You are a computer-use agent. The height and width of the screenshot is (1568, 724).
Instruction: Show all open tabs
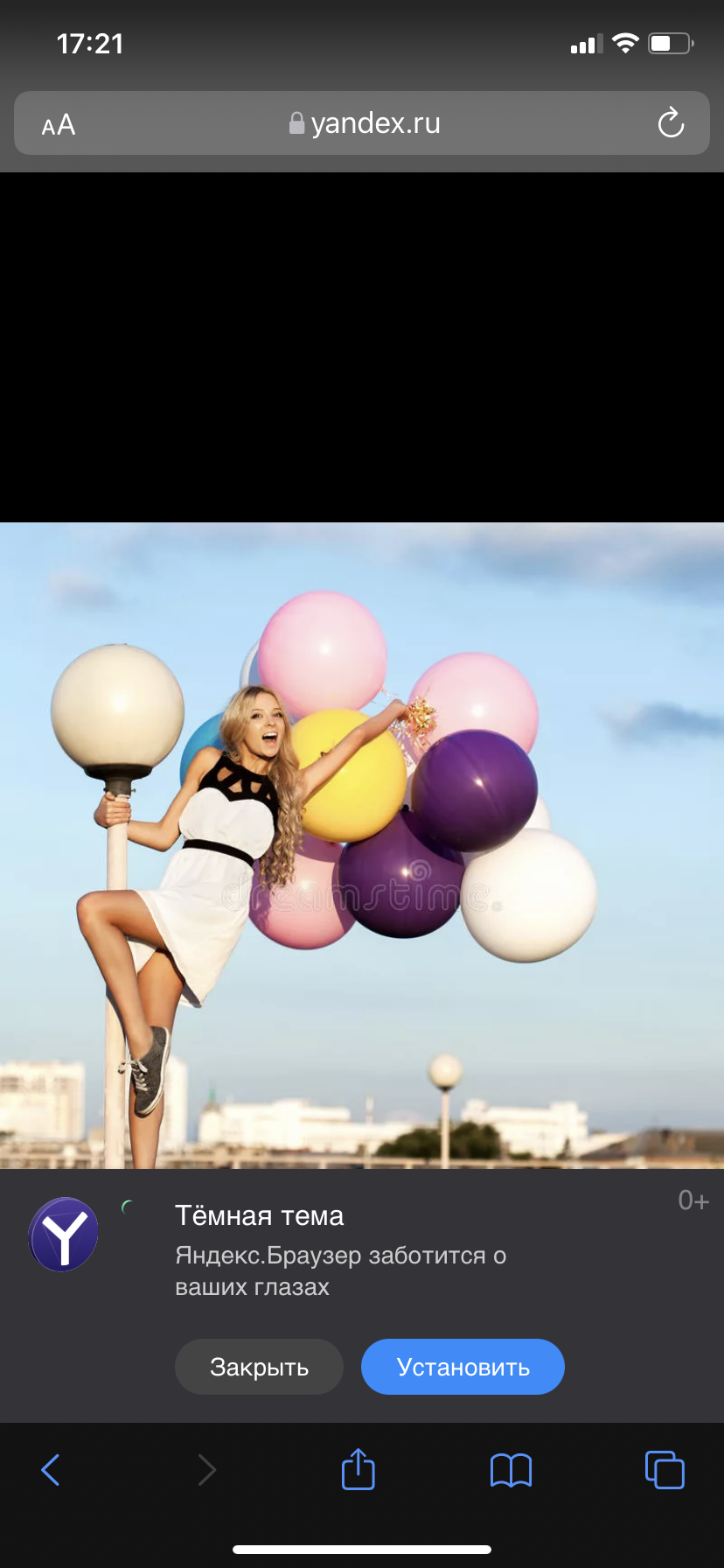pyautogui.click(x=665, y=1470)
